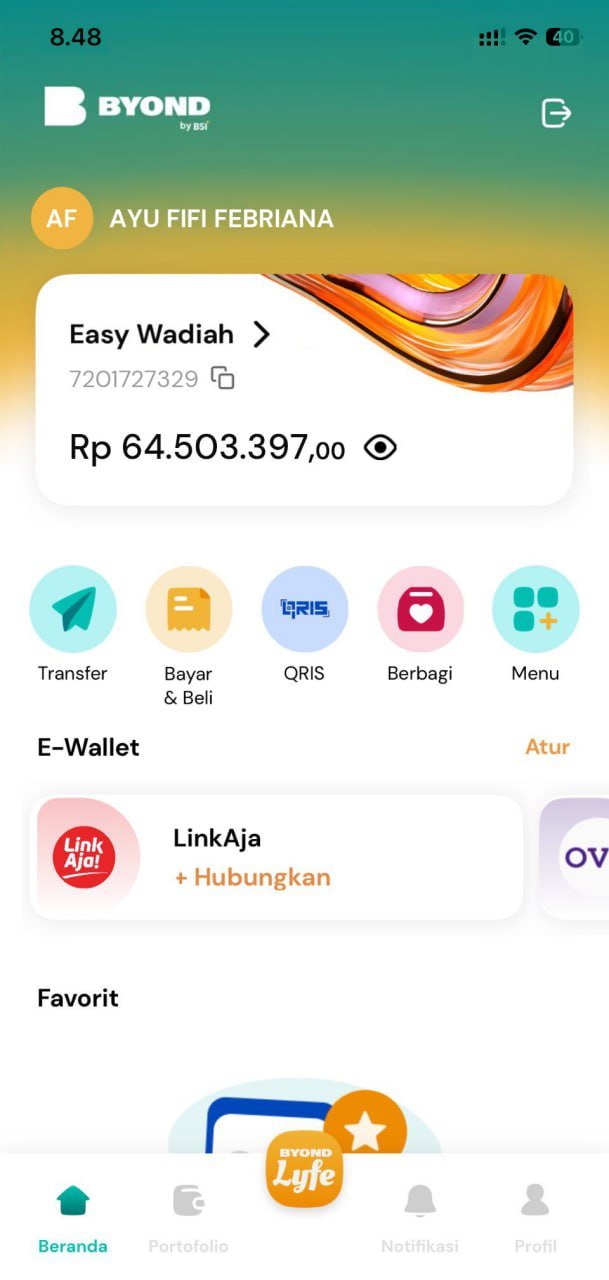Tap Atur to manage E-Wallets
Screen dimensions: 609x1280
547,747
